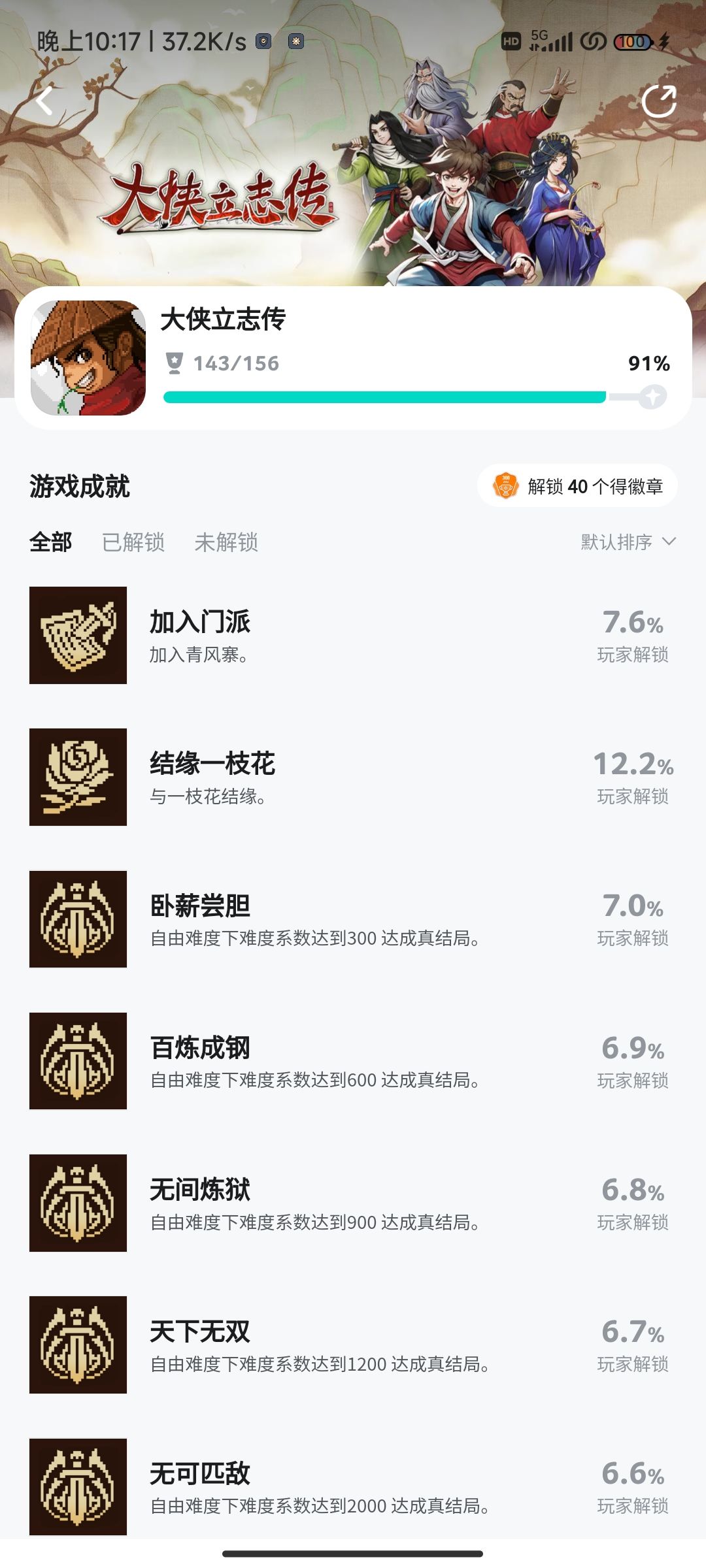Open the 结缘一枝花 achievement

coord(353,777)
